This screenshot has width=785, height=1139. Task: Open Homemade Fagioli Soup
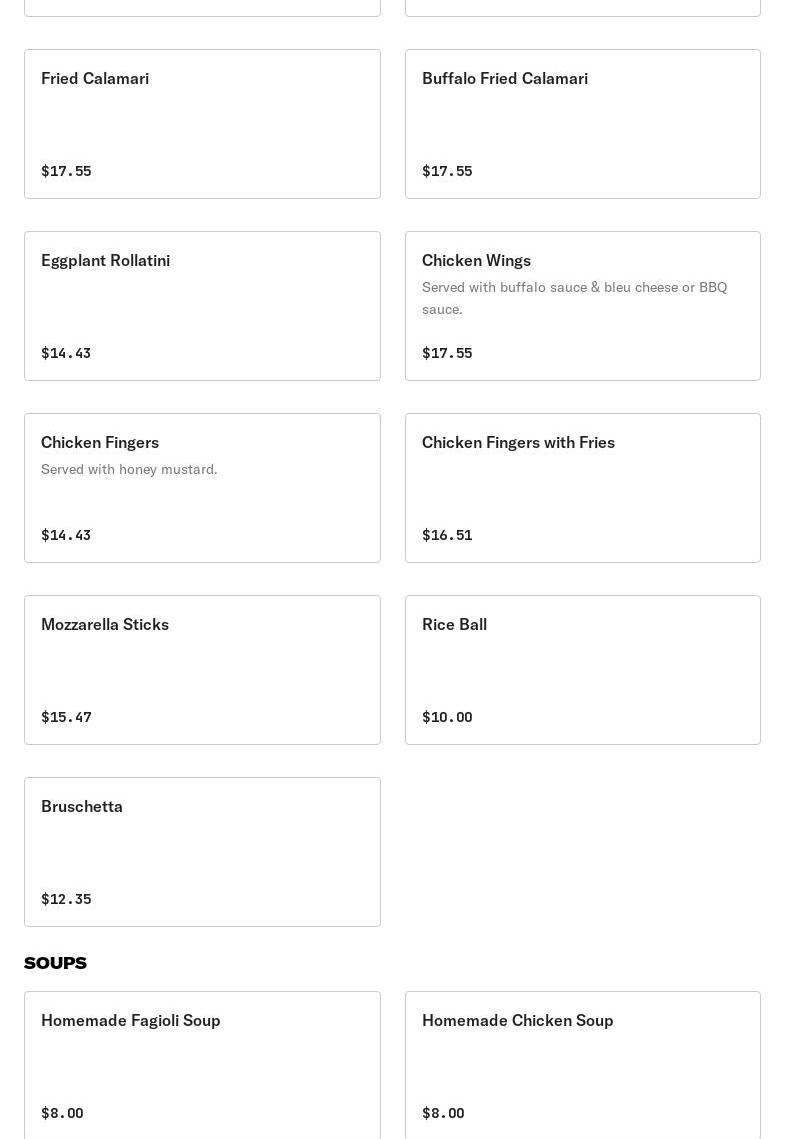202,1064
